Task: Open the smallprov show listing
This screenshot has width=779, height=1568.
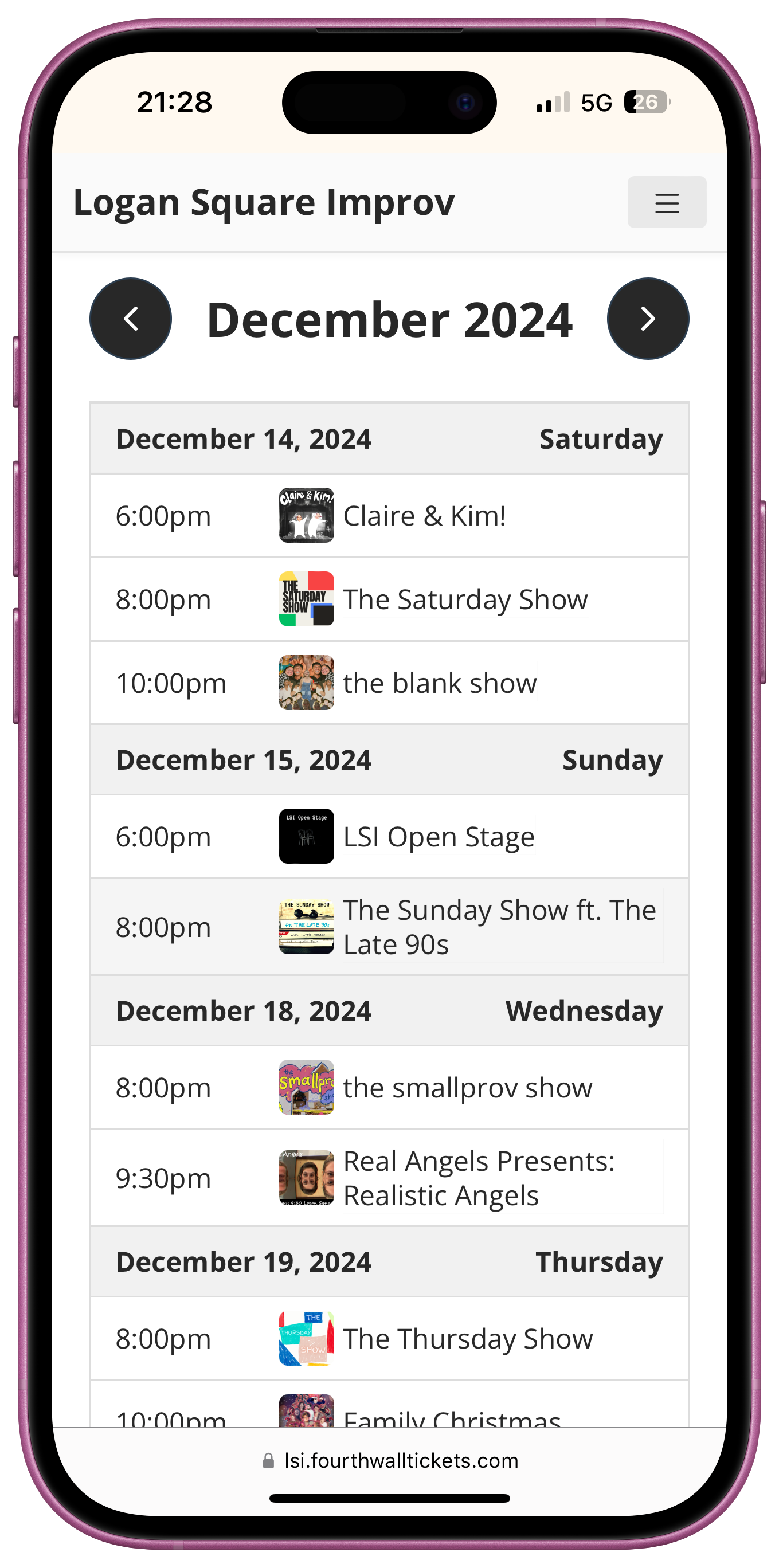Action: pyautogui.click(x=467, y=1088)
